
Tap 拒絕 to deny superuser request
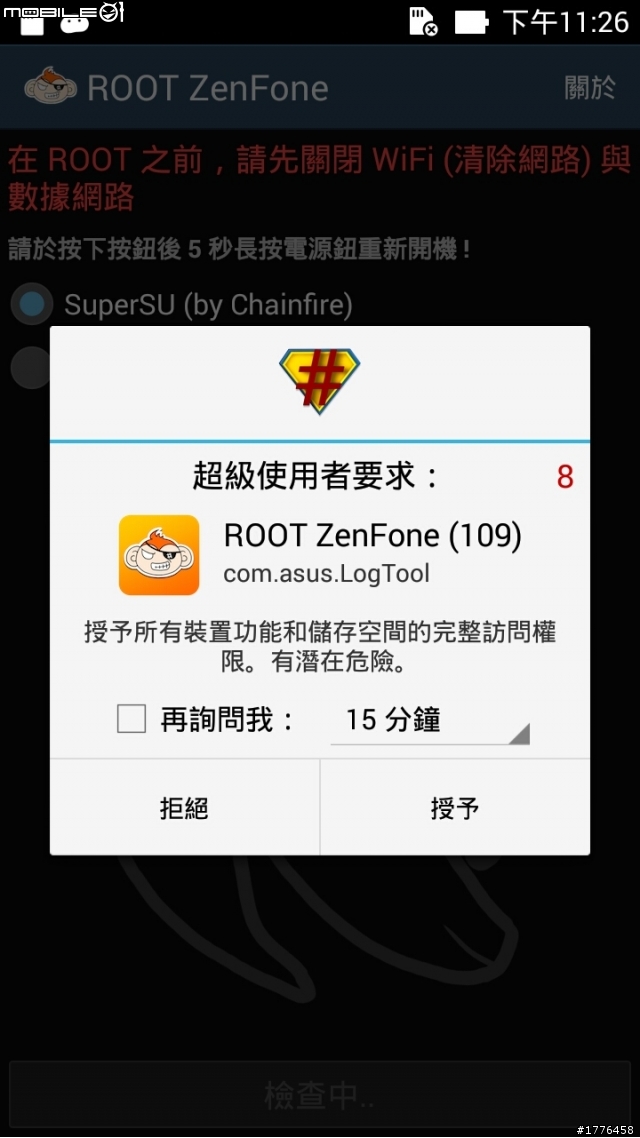point(185,808)
